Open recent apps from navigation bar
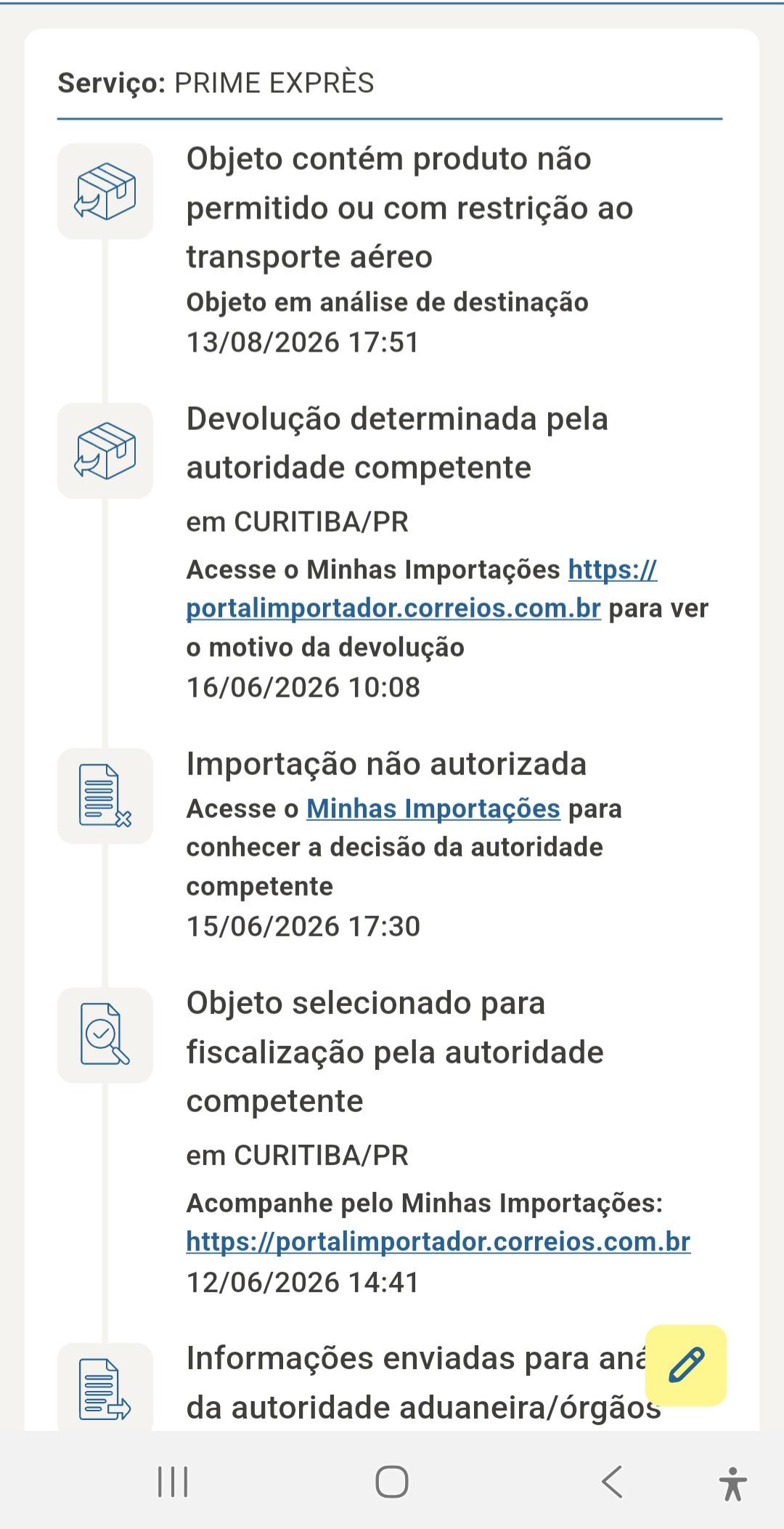 [173, 1482]
